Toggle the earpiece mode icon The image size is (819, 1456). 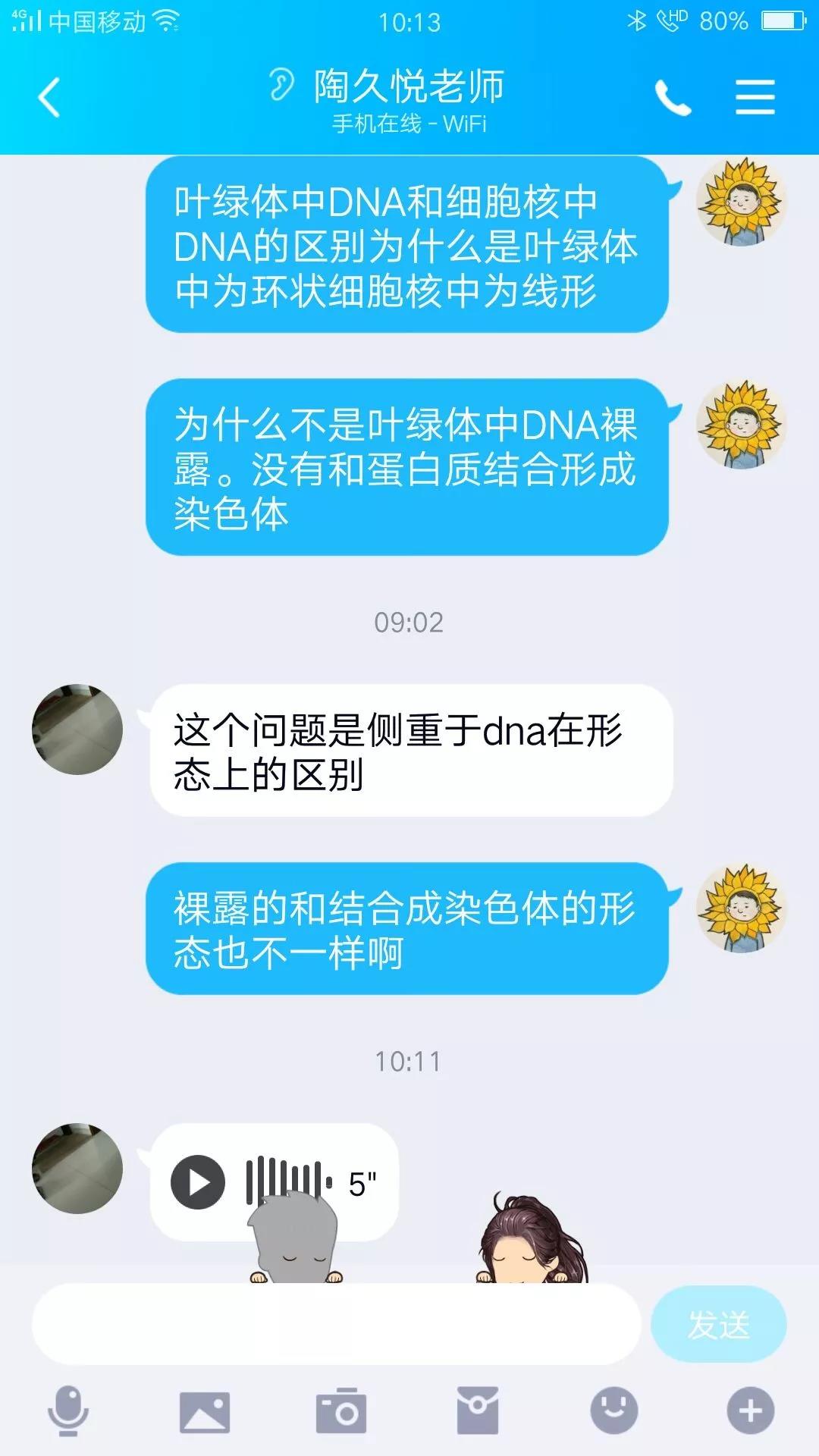(281, 84)
